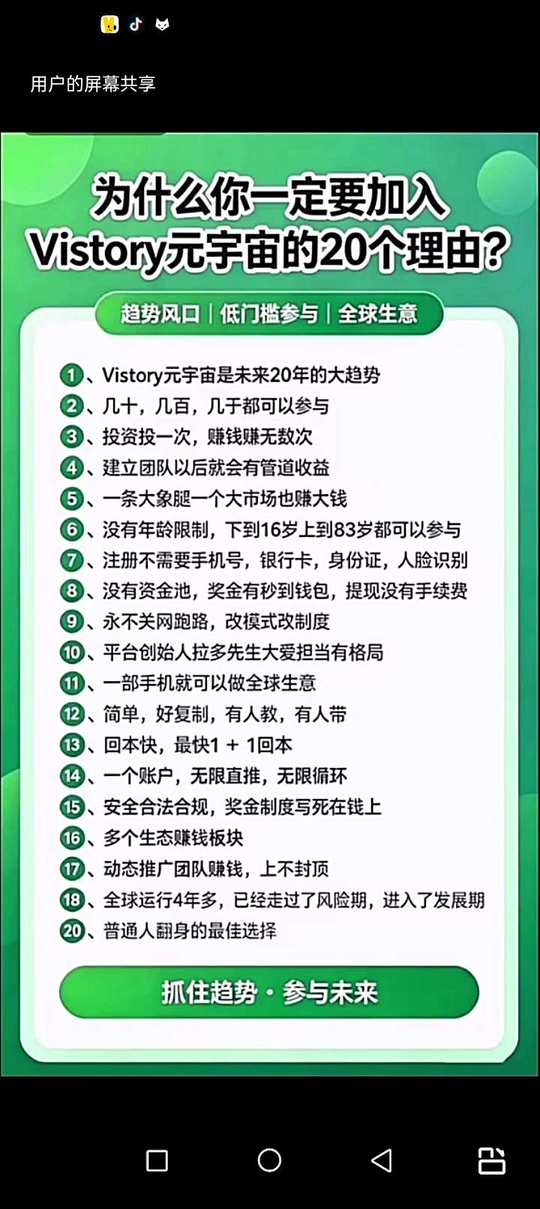Tap the shared screen poster view
This screenshot has height=1209, width=540.
click(270, 604)
